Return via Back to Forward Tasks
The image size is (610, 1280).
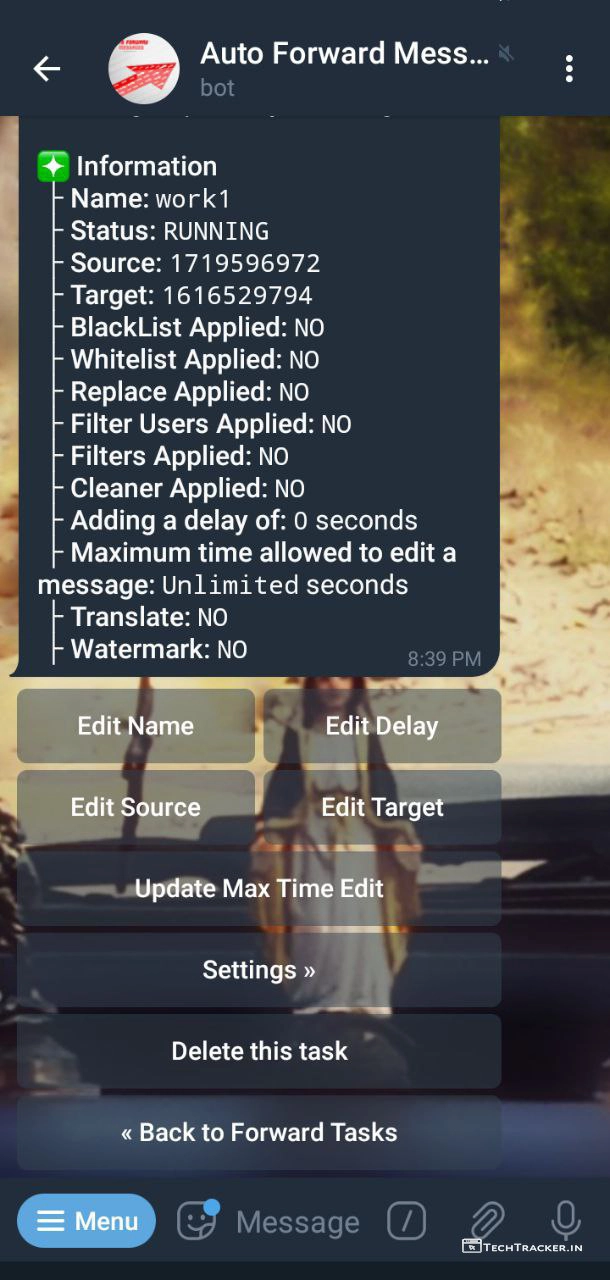259,1132
